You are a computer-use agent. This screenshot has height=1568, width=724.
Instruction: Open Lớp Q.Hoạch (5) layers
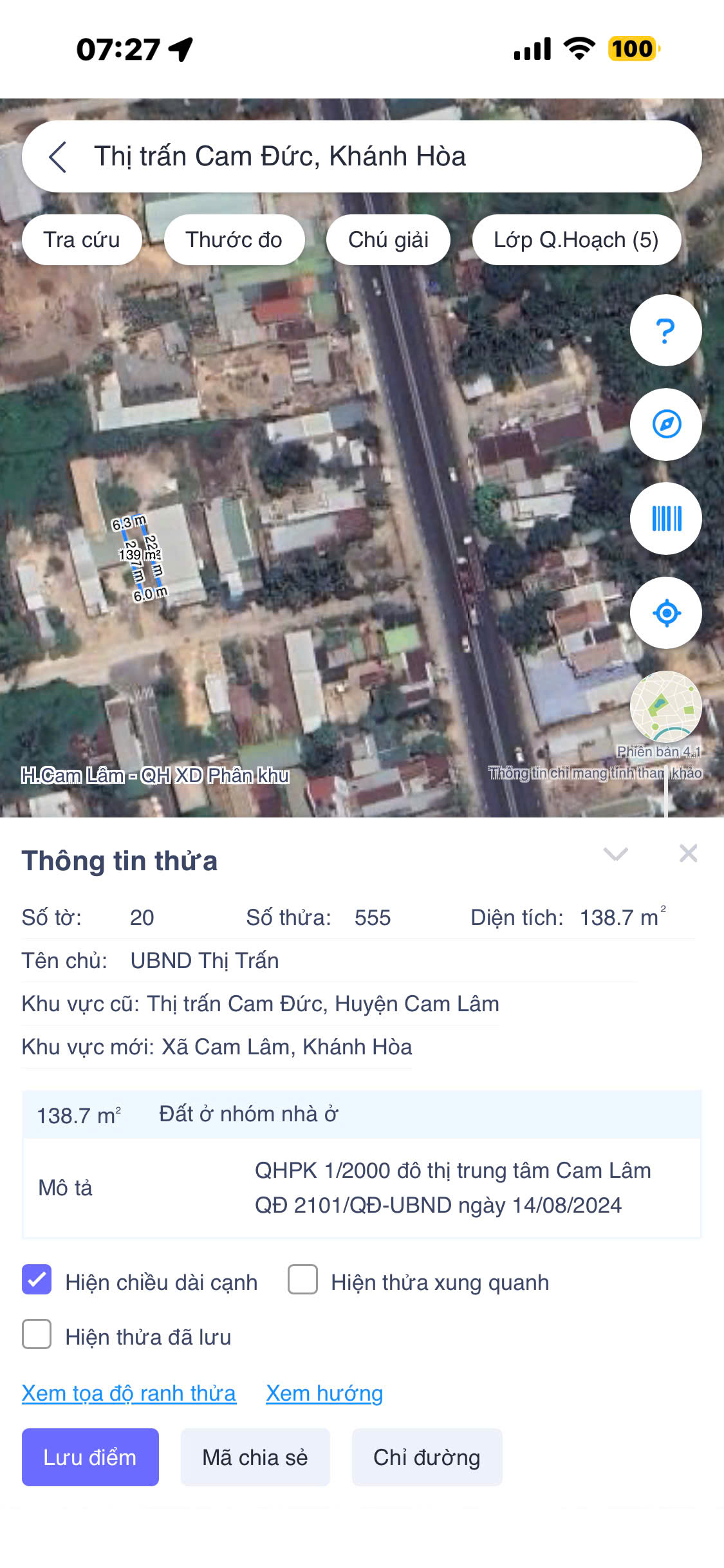click(x=576, y=239)
